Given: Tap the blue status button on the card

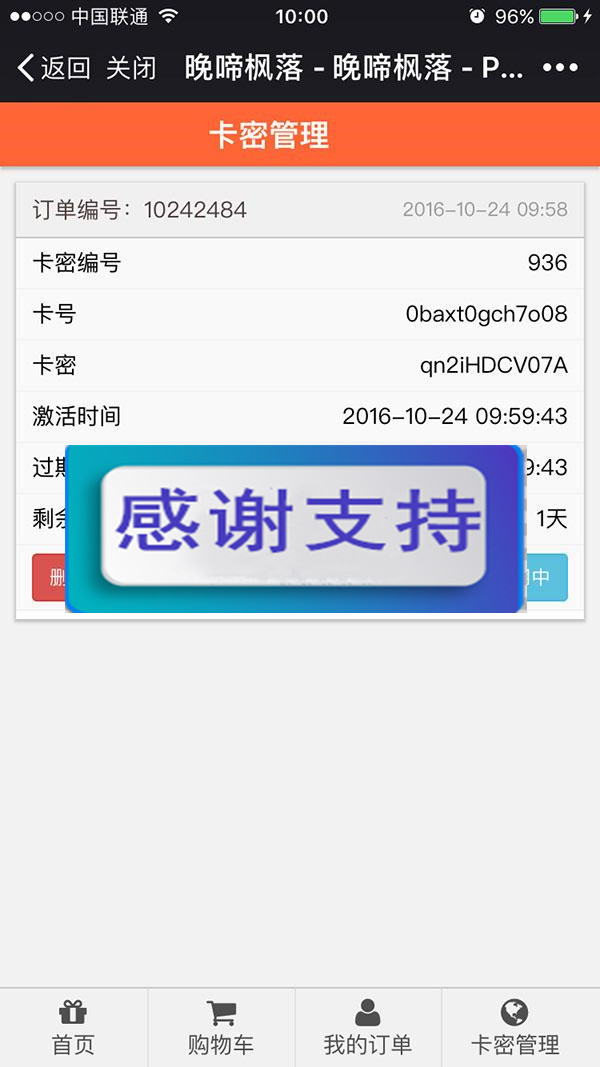Looking at the screenshot, I should (x=547, y=577).
